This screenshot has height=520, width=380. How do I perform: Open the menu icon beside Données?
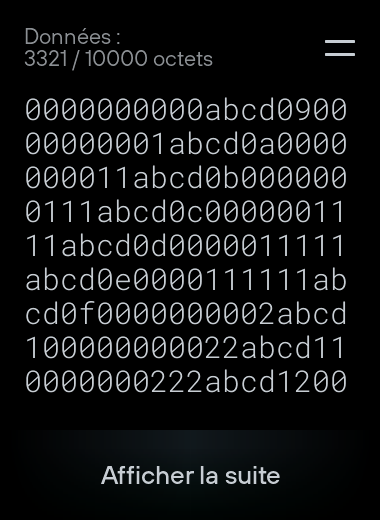point(340,48)
